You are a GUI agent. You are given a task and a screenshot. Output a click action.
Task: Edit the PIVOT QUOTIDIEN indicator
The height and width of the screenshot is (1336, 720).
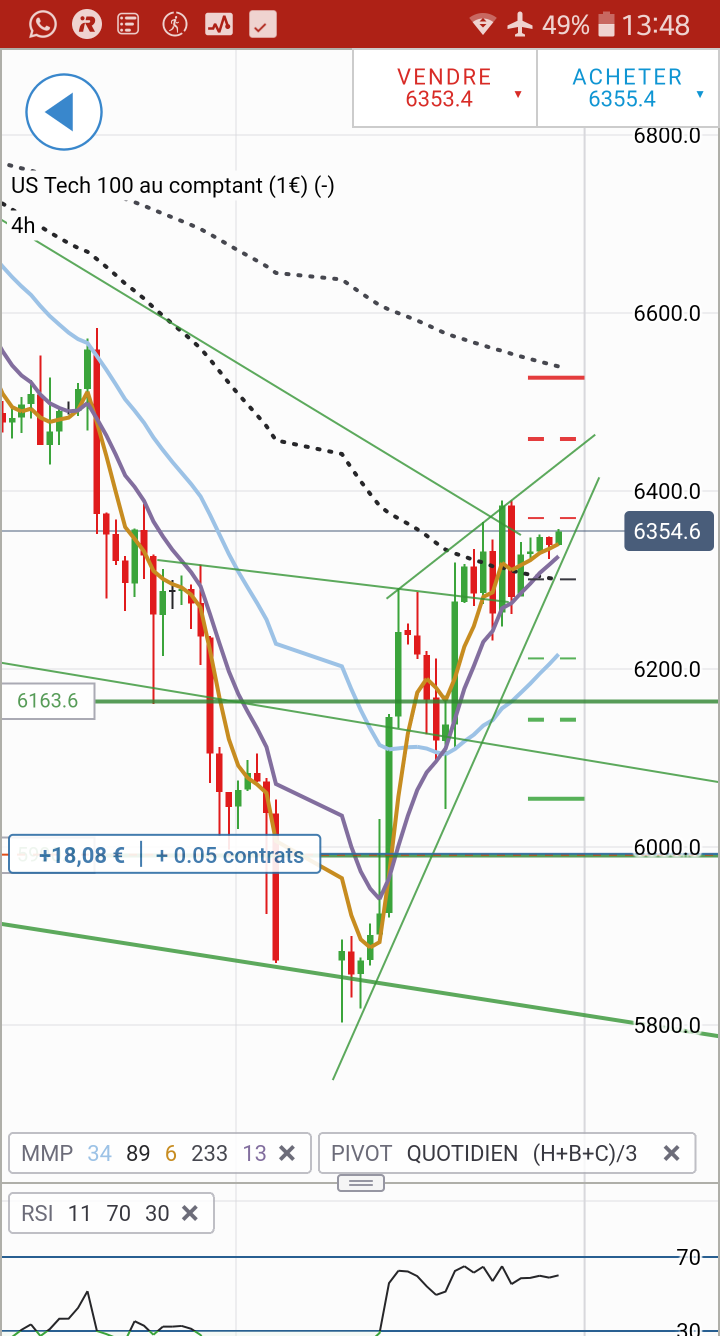[x=486, y=1153]
